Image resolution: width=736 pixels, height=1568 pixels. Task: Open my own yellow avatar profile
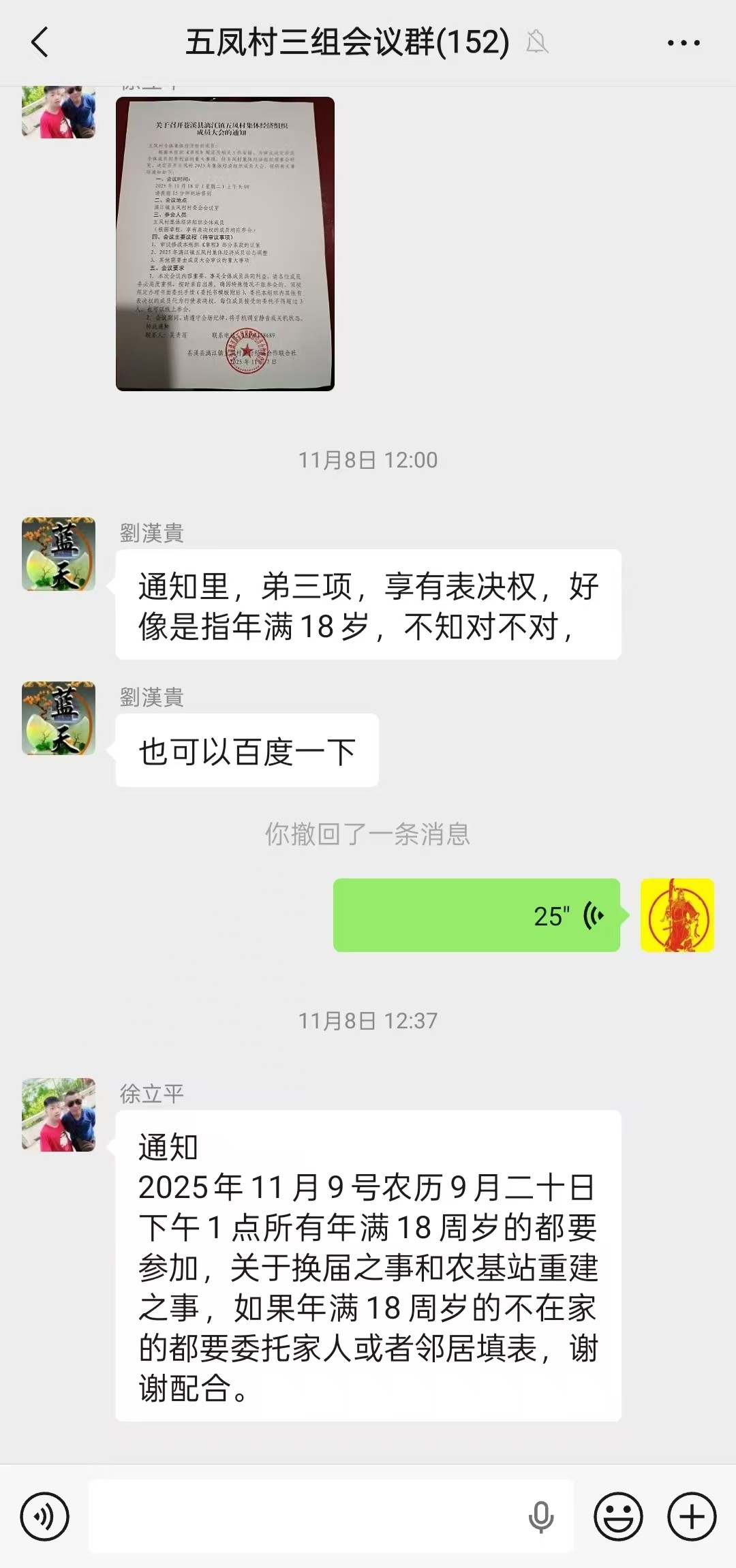point(677,915)
